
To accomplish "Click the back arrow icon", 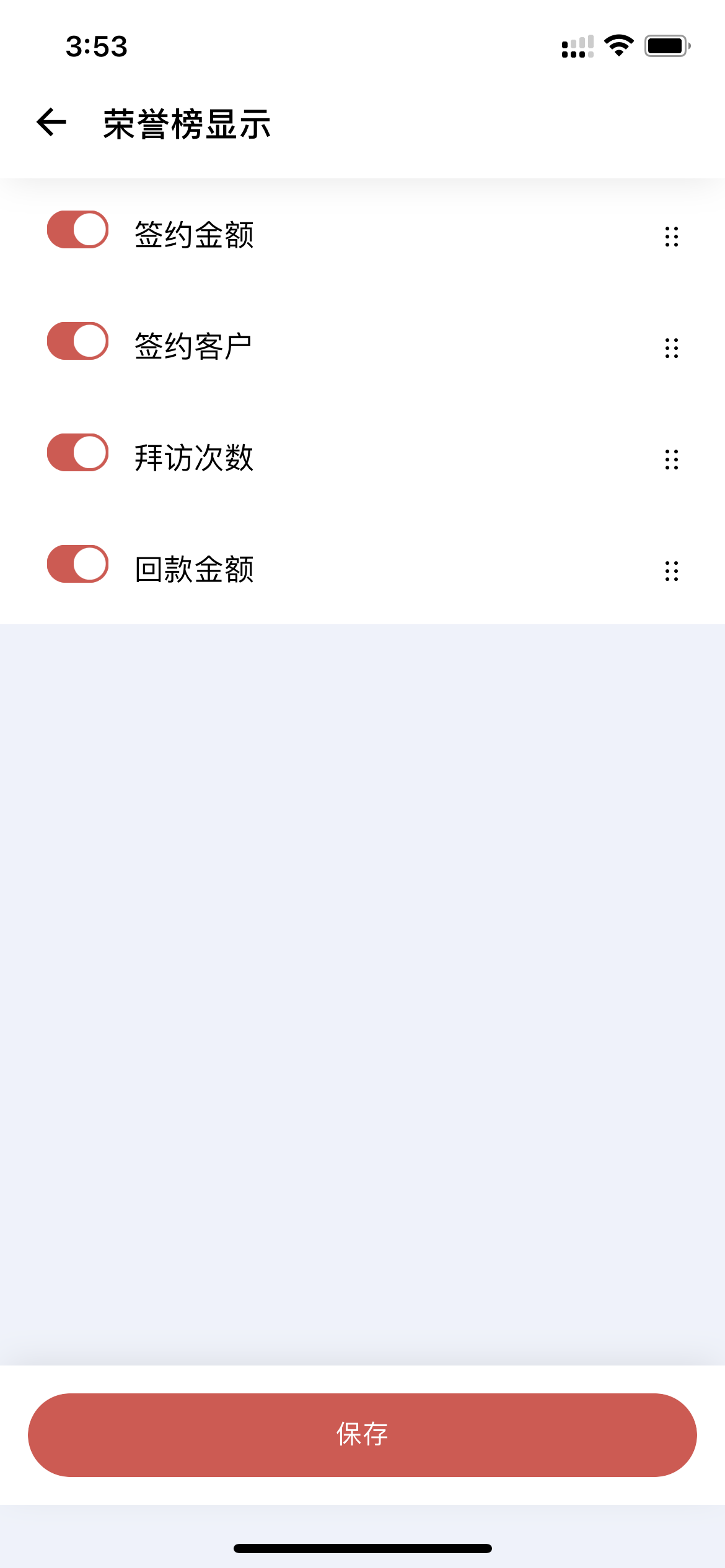I will tap(51, 122).
